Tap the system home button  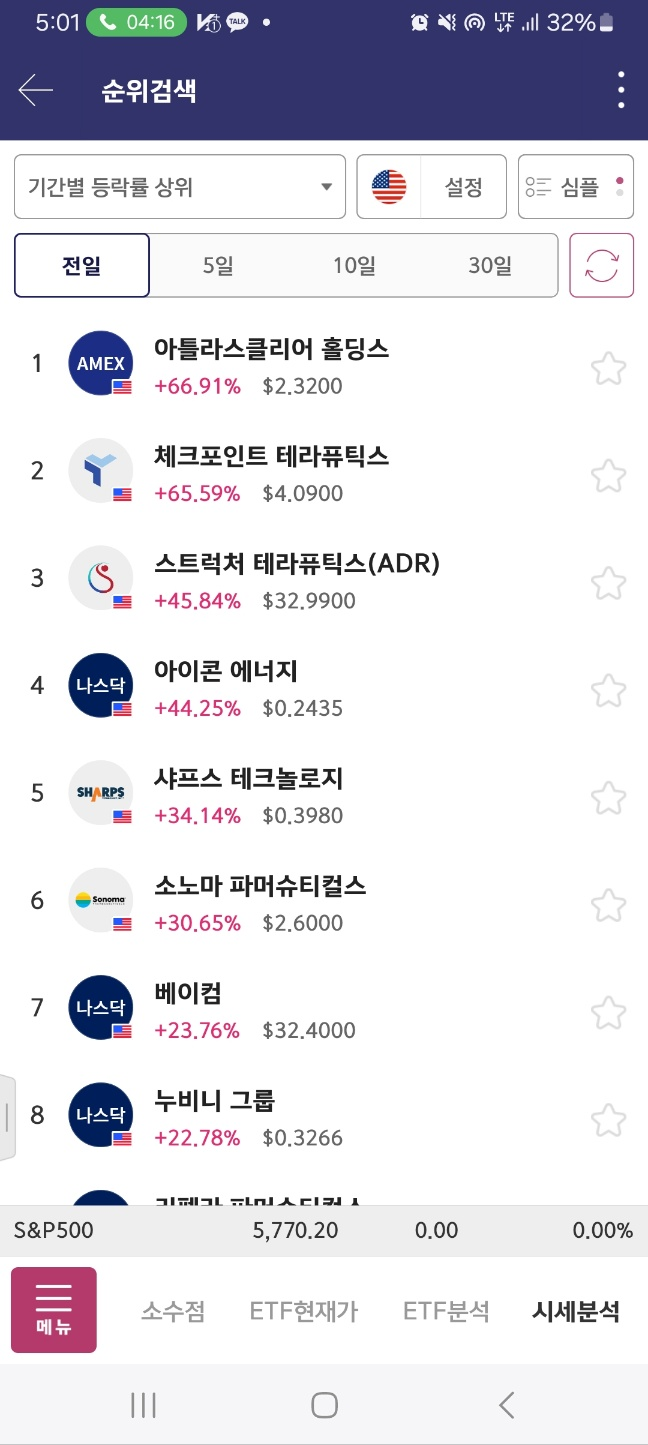point(324,1405)
